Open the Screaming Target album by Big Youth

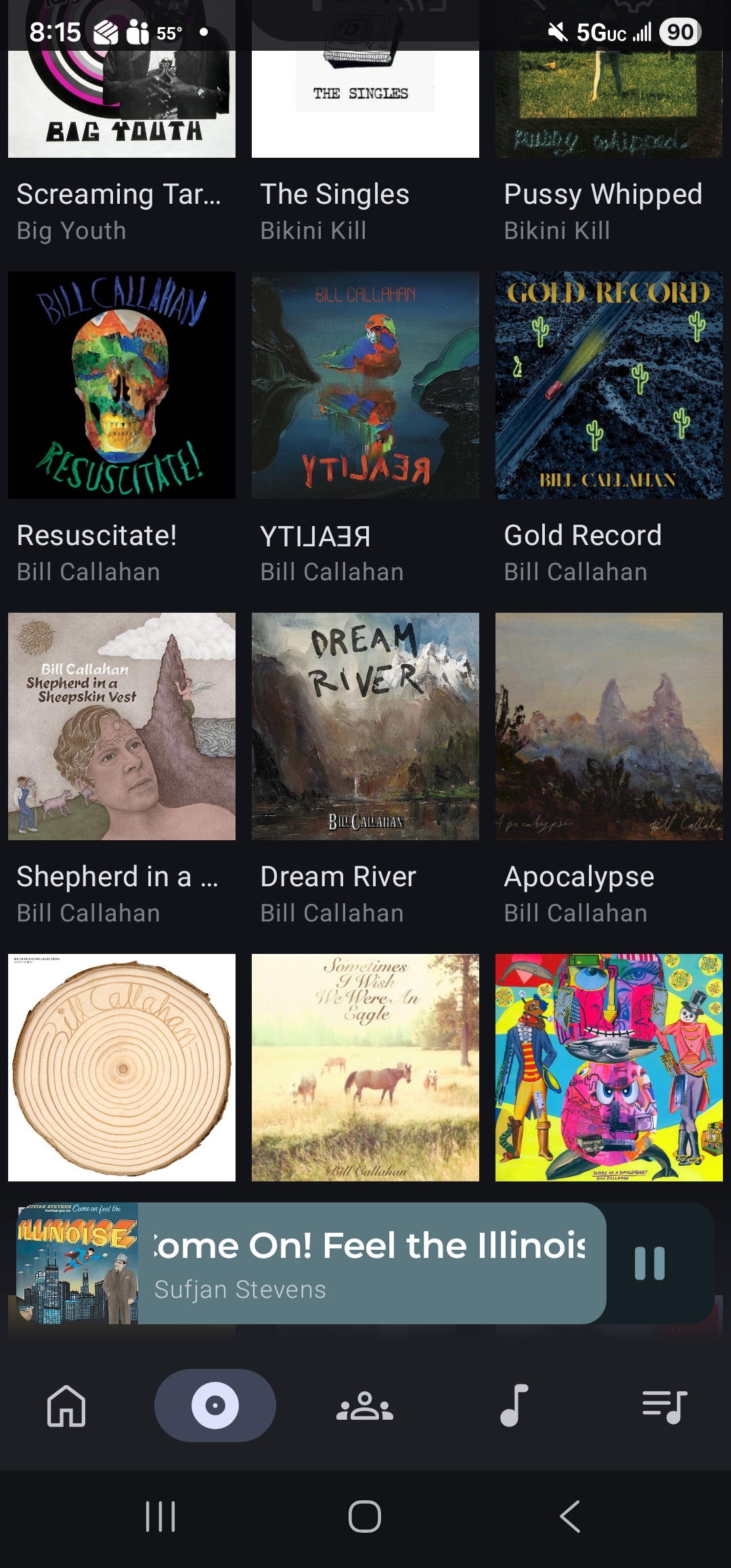pos(122,102)
